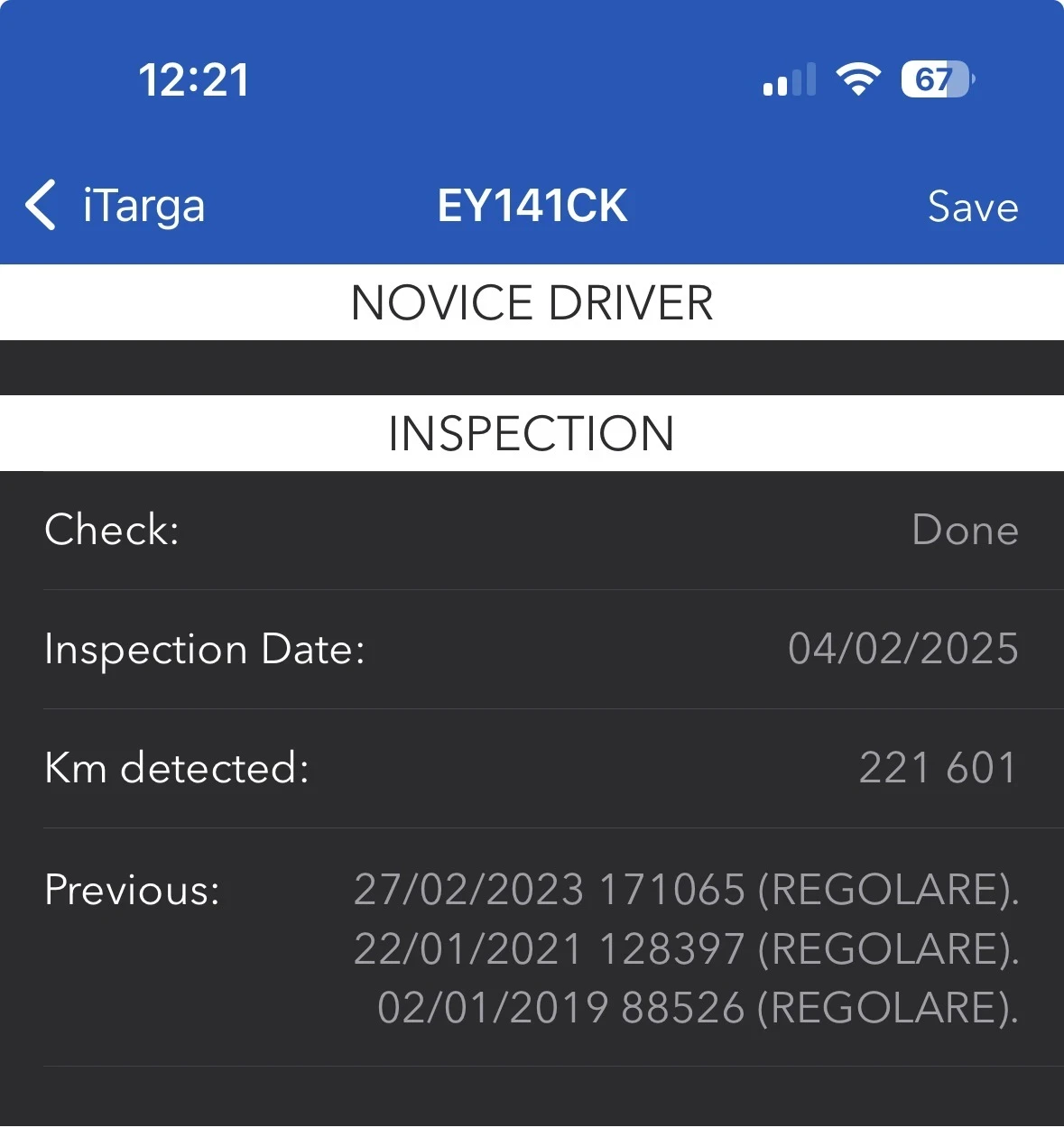Tap the Inspection Date row label

click(x=205, y=649)
